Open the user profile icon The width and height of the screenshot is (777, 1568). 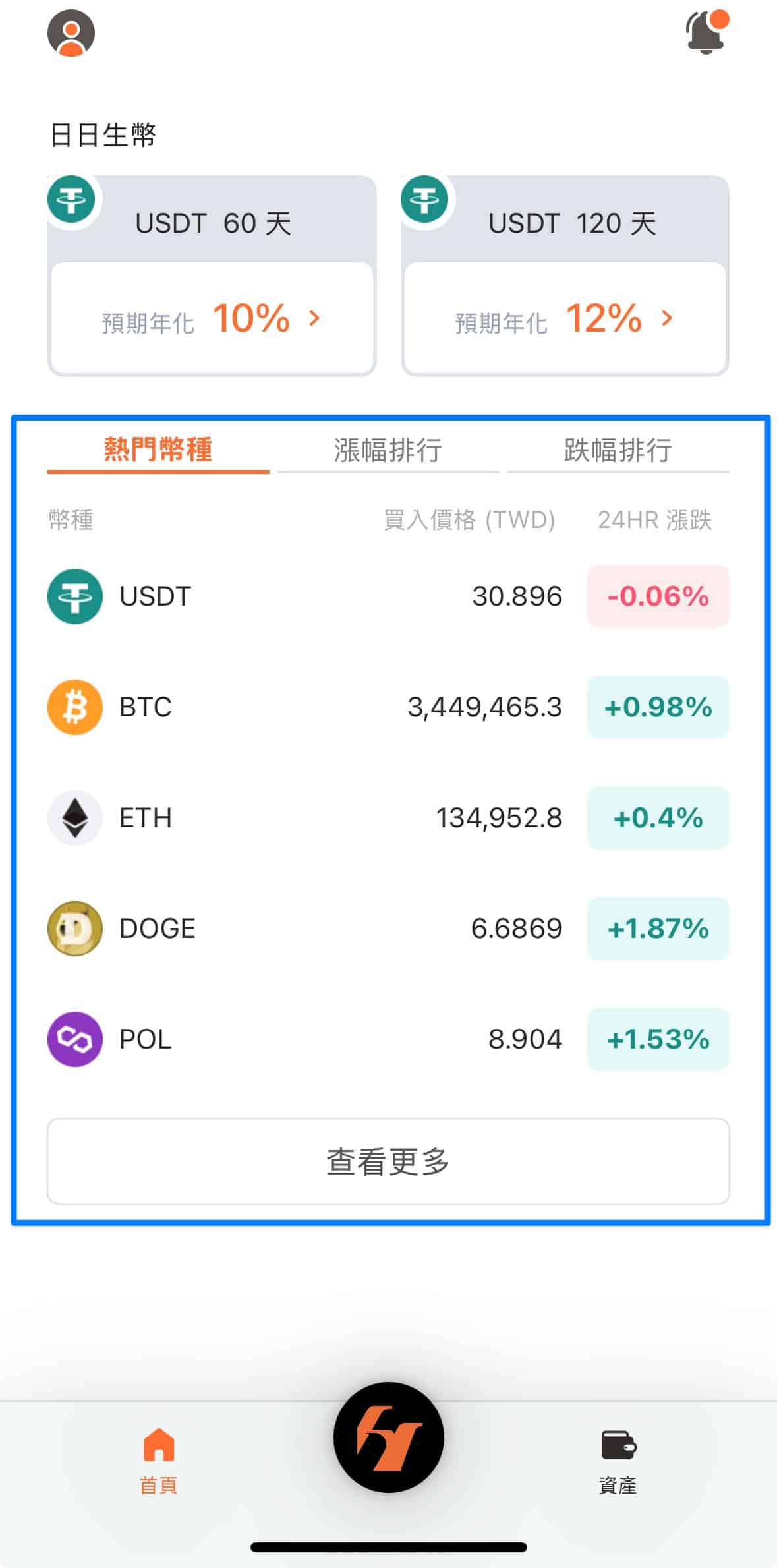coord(71,33)
